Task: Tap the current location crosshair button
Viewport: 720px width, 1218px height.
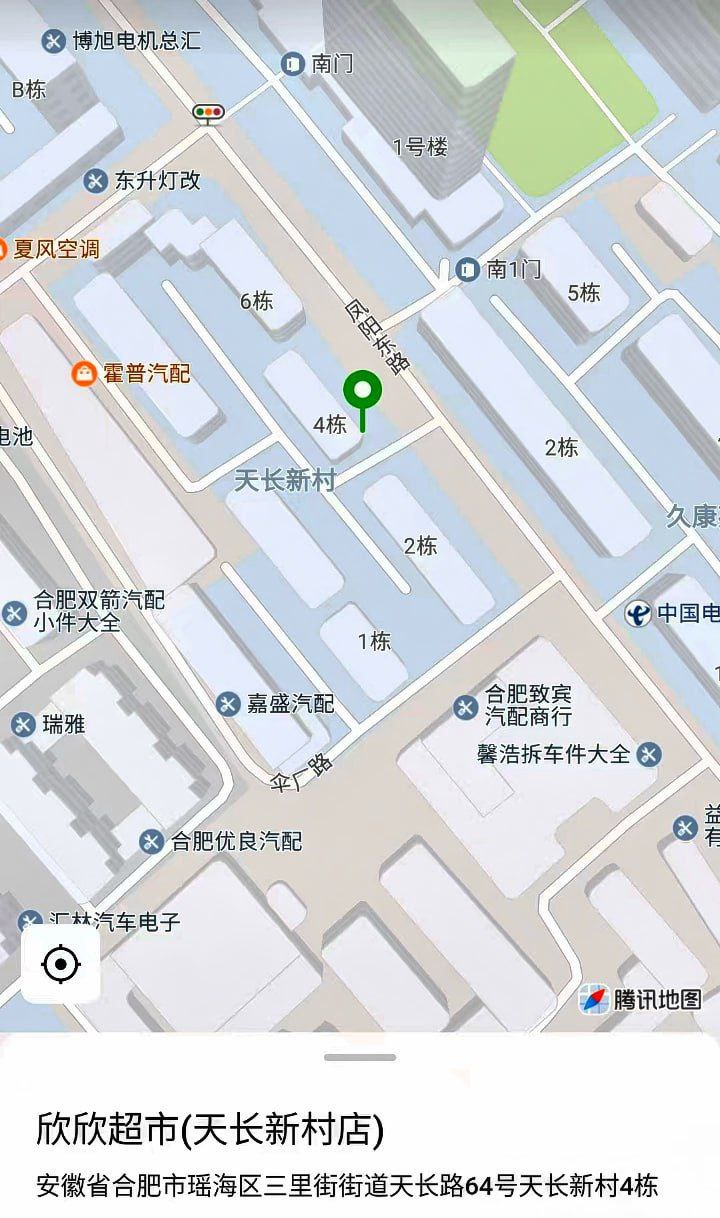Action: (x=60, y=965)
